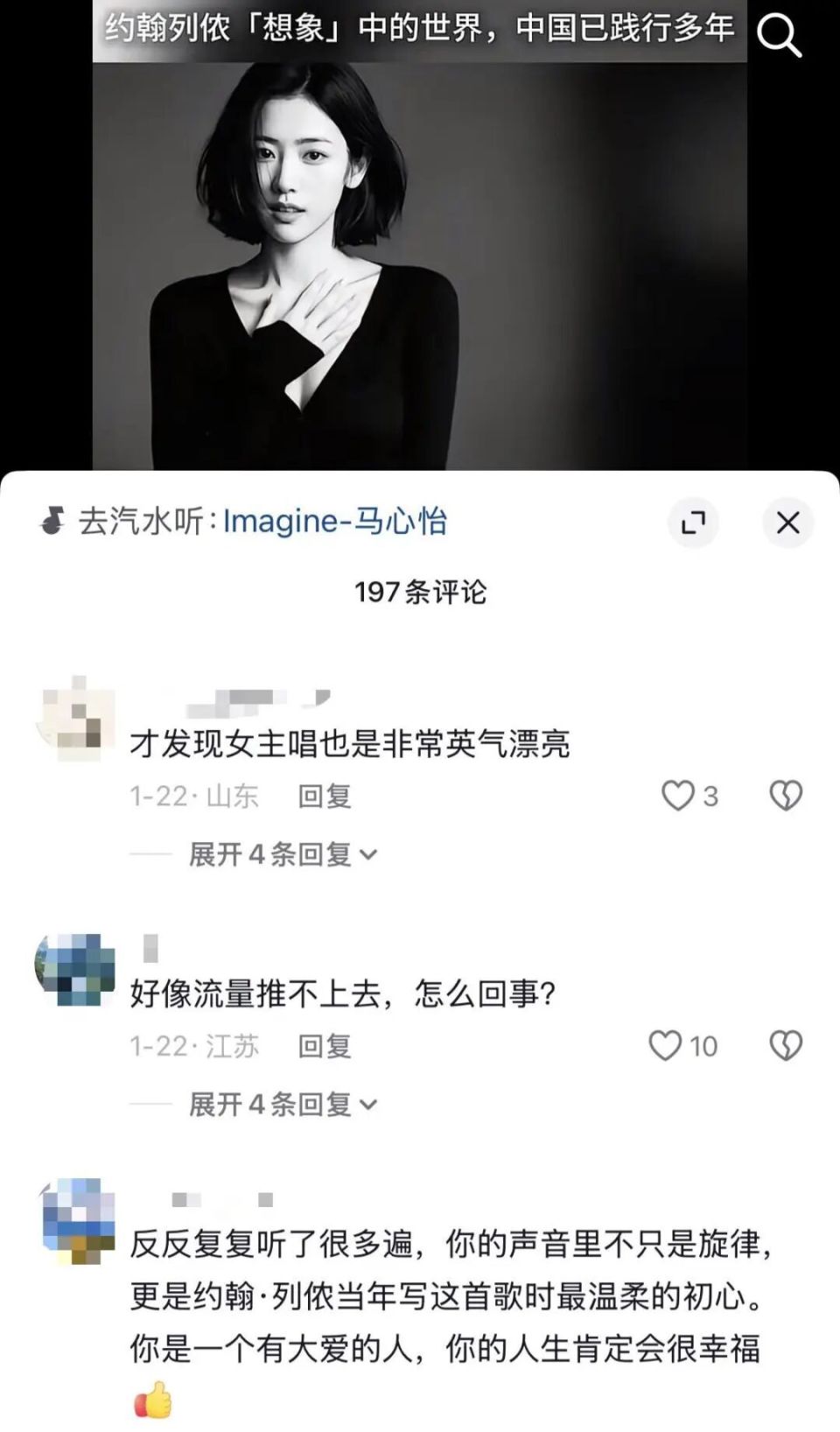Tap the dislike icon on the 江苏 comment
840x1432 pixels.
point(786,1044)
